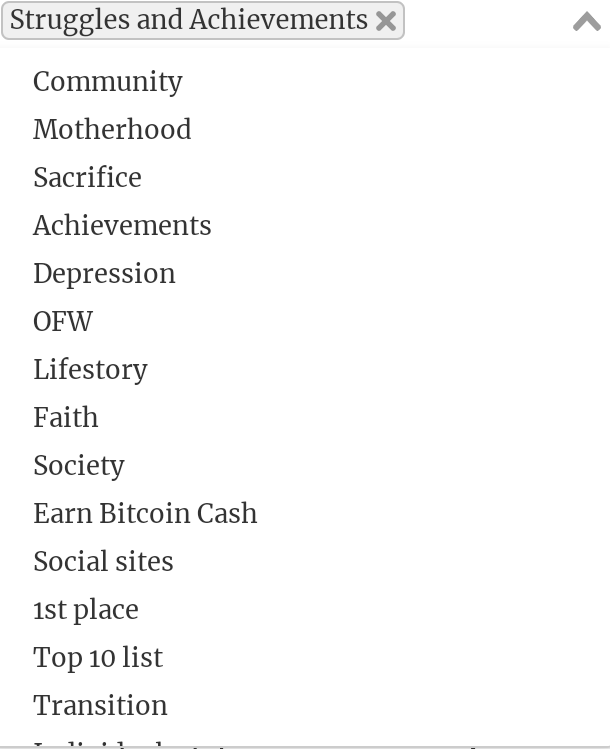The image size is (610, 749).
Task: Select Society from the dropdown
Action: pos(305,465)
